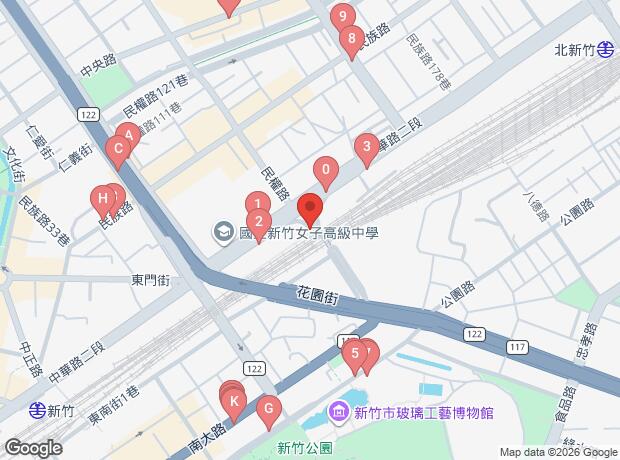This screenshot has width=620, height=460.
Task: Select map marker 8
Action: tap(351, 40)
